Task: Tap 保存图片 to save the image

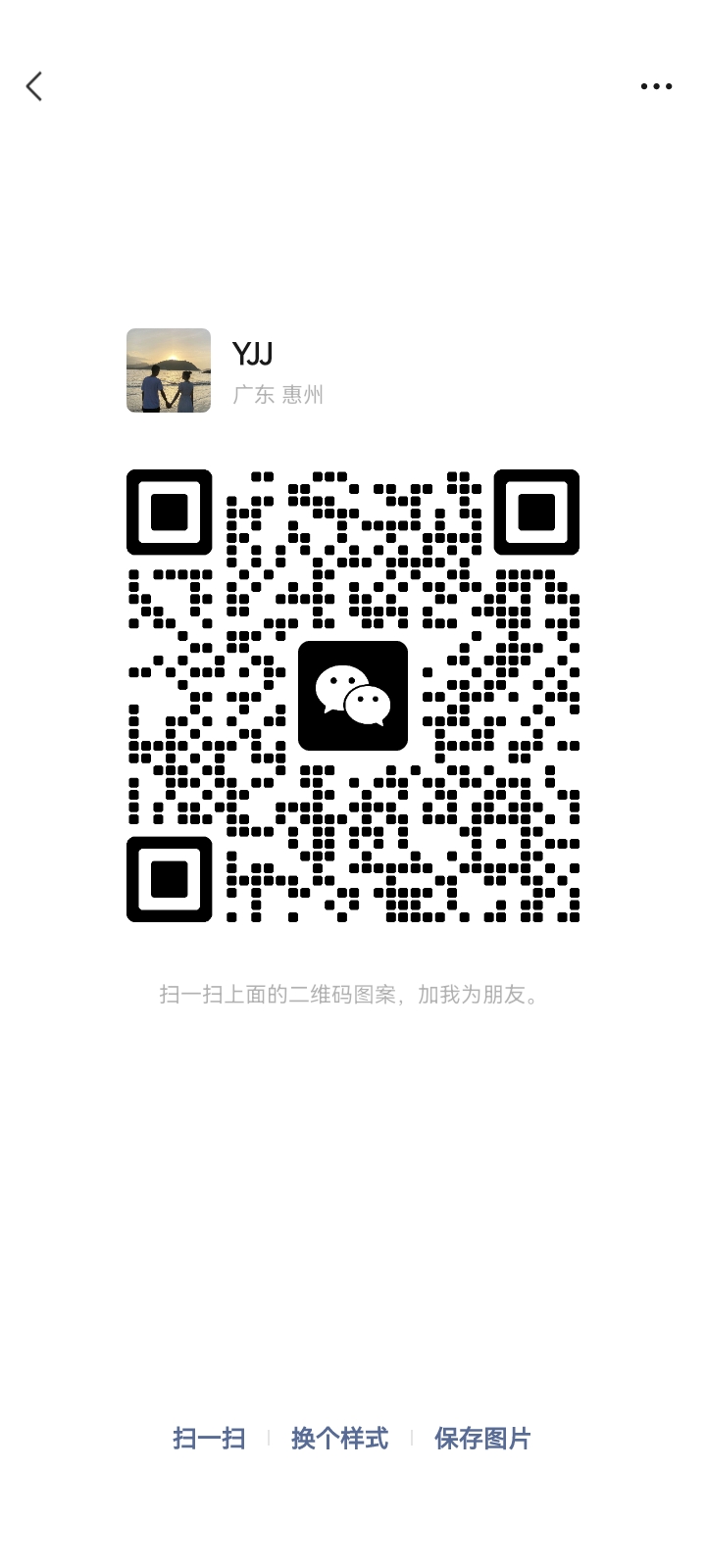Action: pyautogui.click(x=482, y=1438)
